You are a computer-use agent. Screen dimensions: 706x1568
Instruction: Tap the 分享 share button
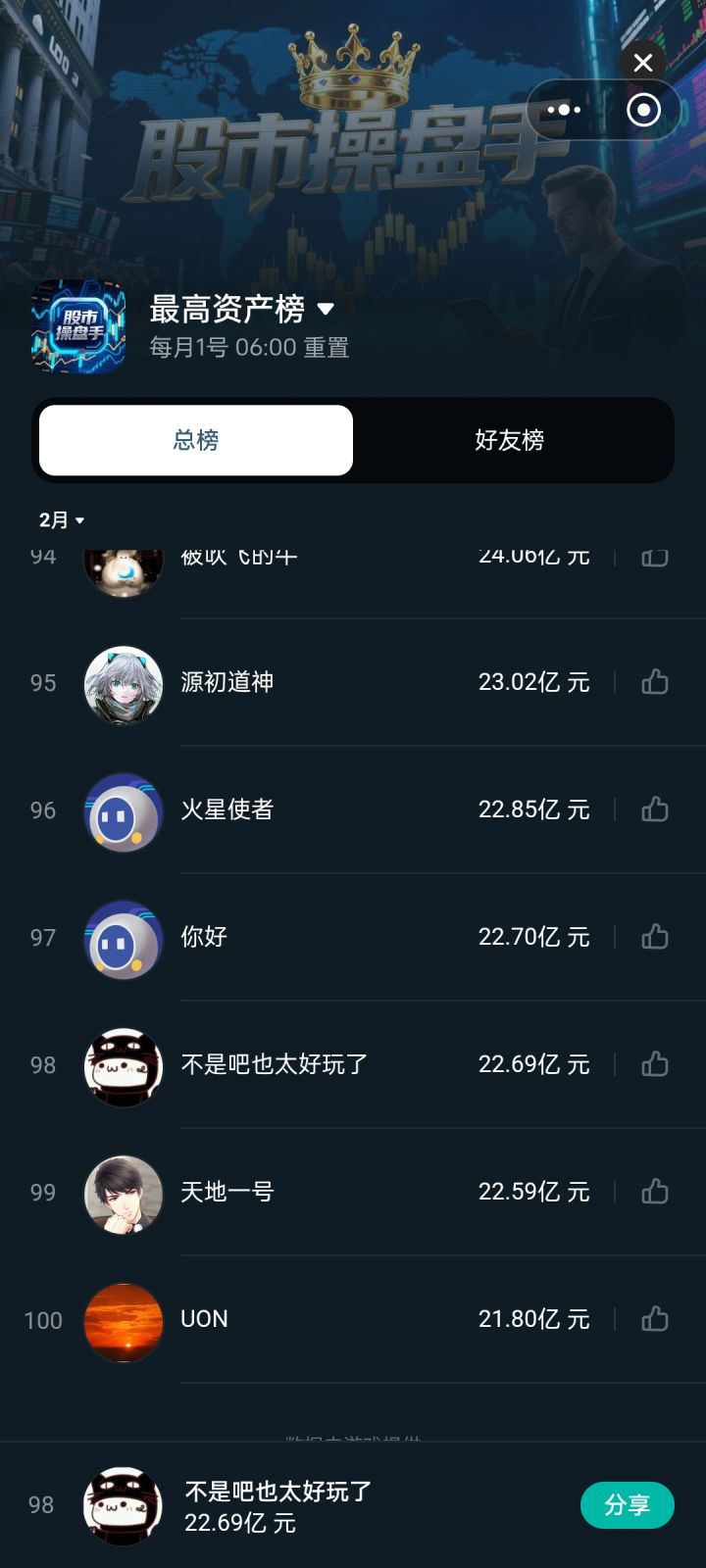tap(627, 1505)
